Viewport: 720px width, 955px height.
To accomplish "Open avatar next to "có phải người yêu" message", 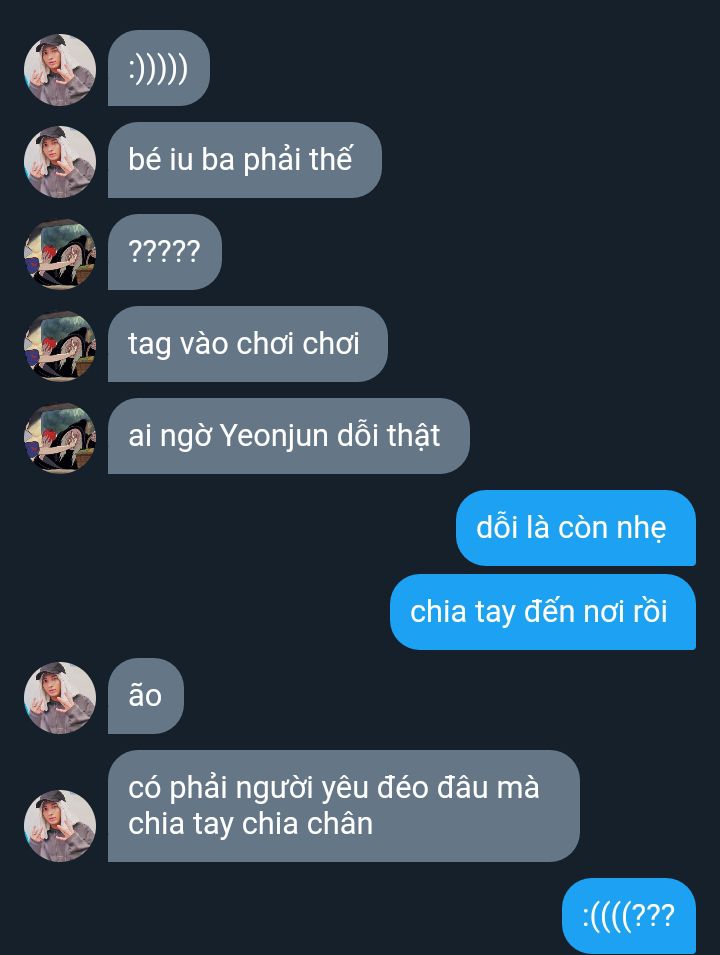I will [60, 825].
